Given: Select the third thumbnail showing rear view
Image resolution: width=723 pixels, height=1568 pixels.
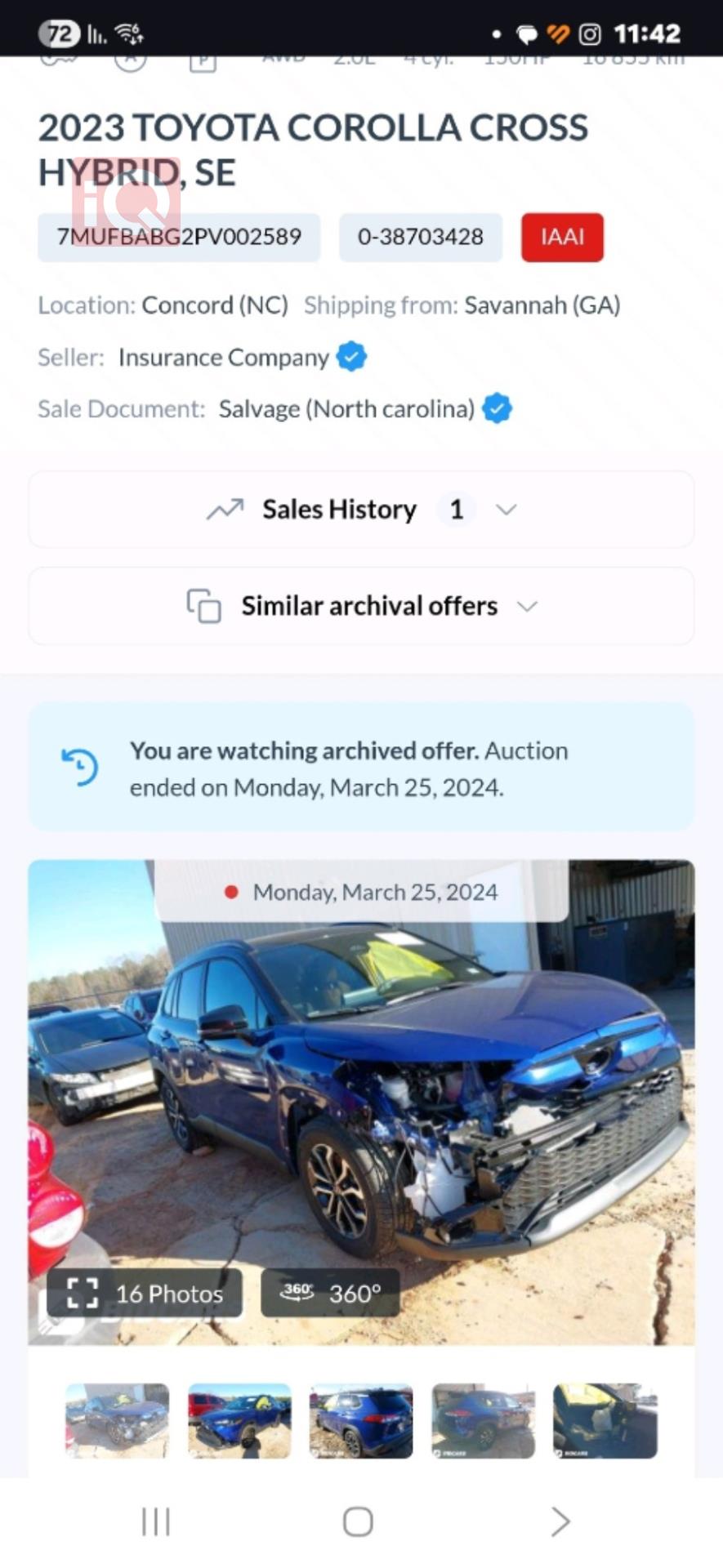Looking at the screenshot, I should click(361, 1420).
